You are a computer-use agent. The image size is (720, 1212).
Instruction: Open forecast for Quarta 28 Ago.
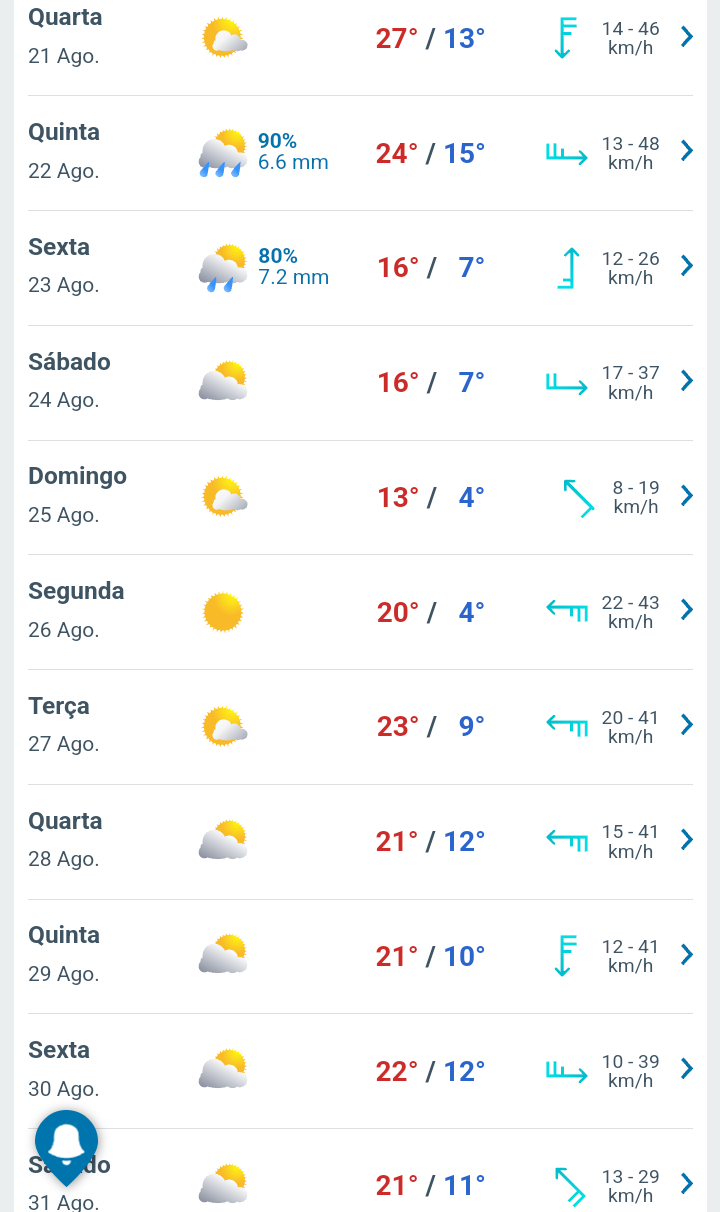coord(360,842)
